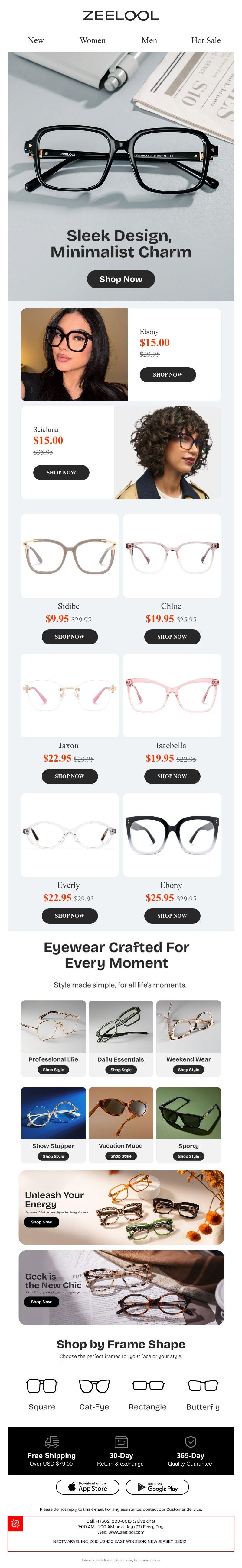Open the Customer Service link
This screenshot has width=242, height=1568.
pyautogui.click(x=184, y=1509)
